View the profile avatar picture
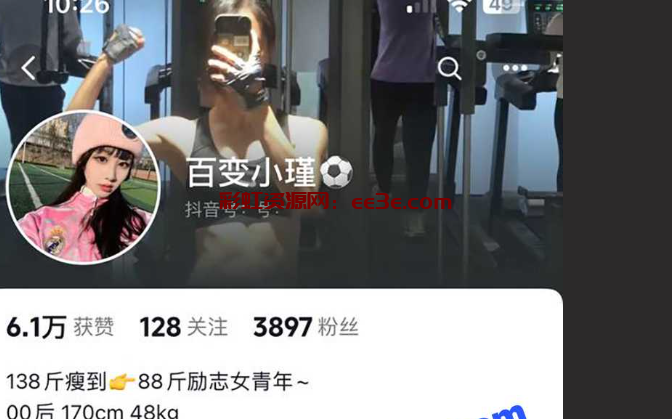The image size is (672, 419). click(83, 187)
